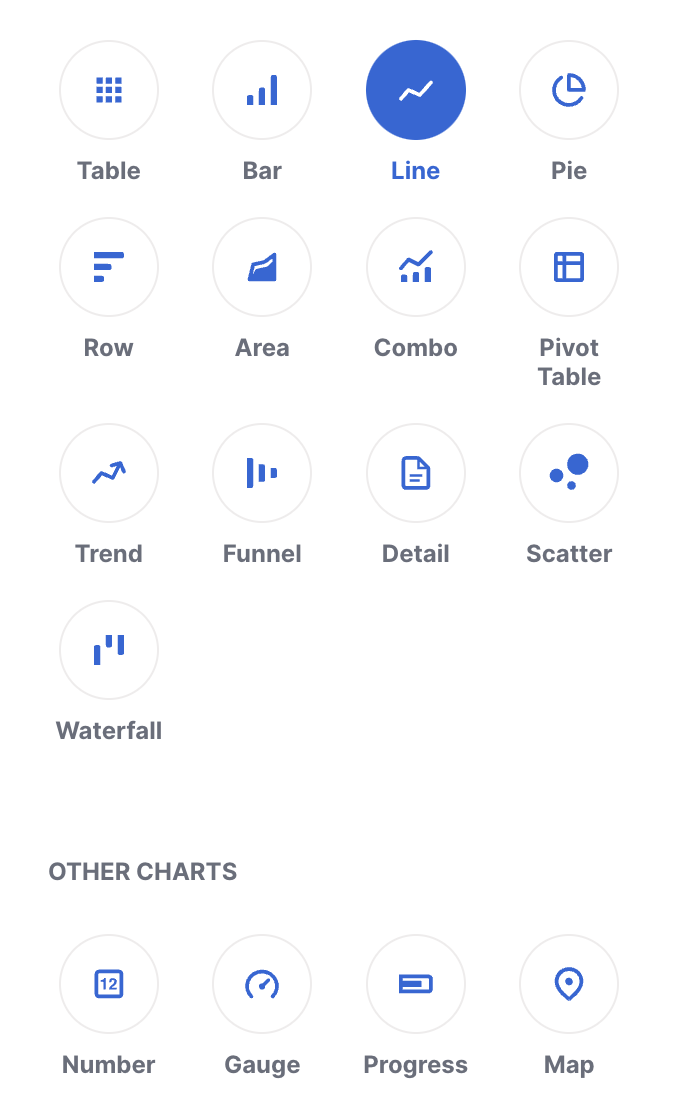Choose the Combo chart option

coord(416,267)
